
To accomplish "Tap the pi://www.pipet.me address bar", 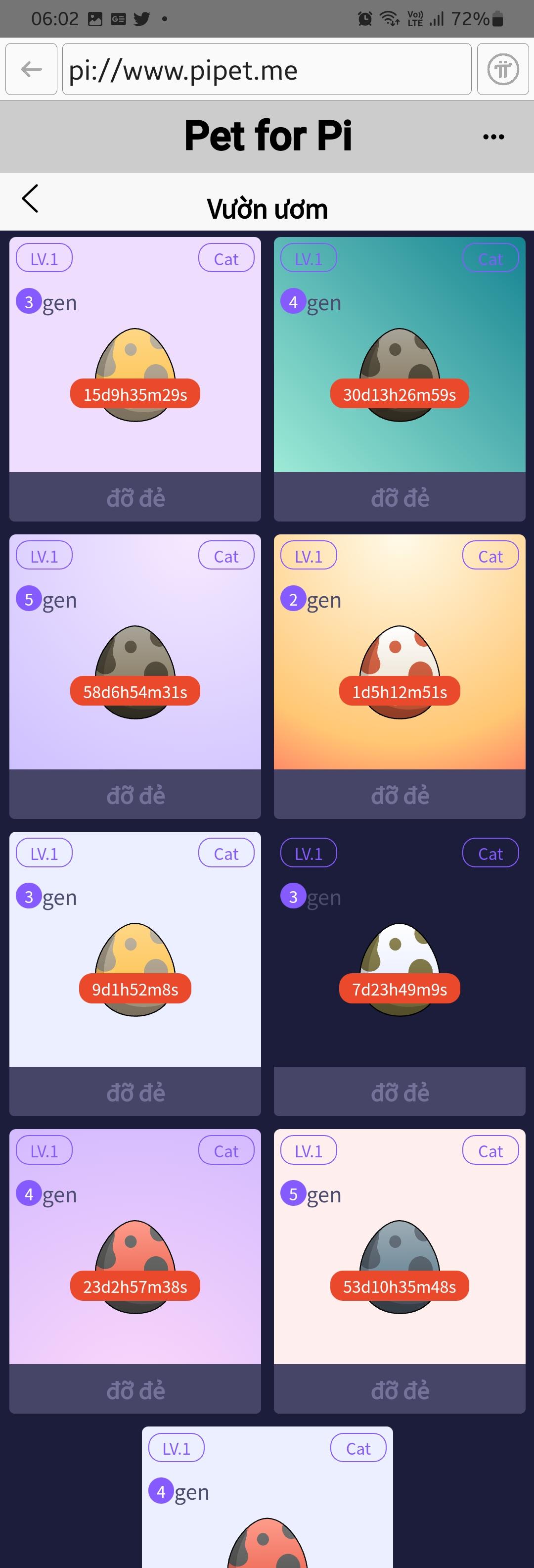I will click(x=267, y=69).
